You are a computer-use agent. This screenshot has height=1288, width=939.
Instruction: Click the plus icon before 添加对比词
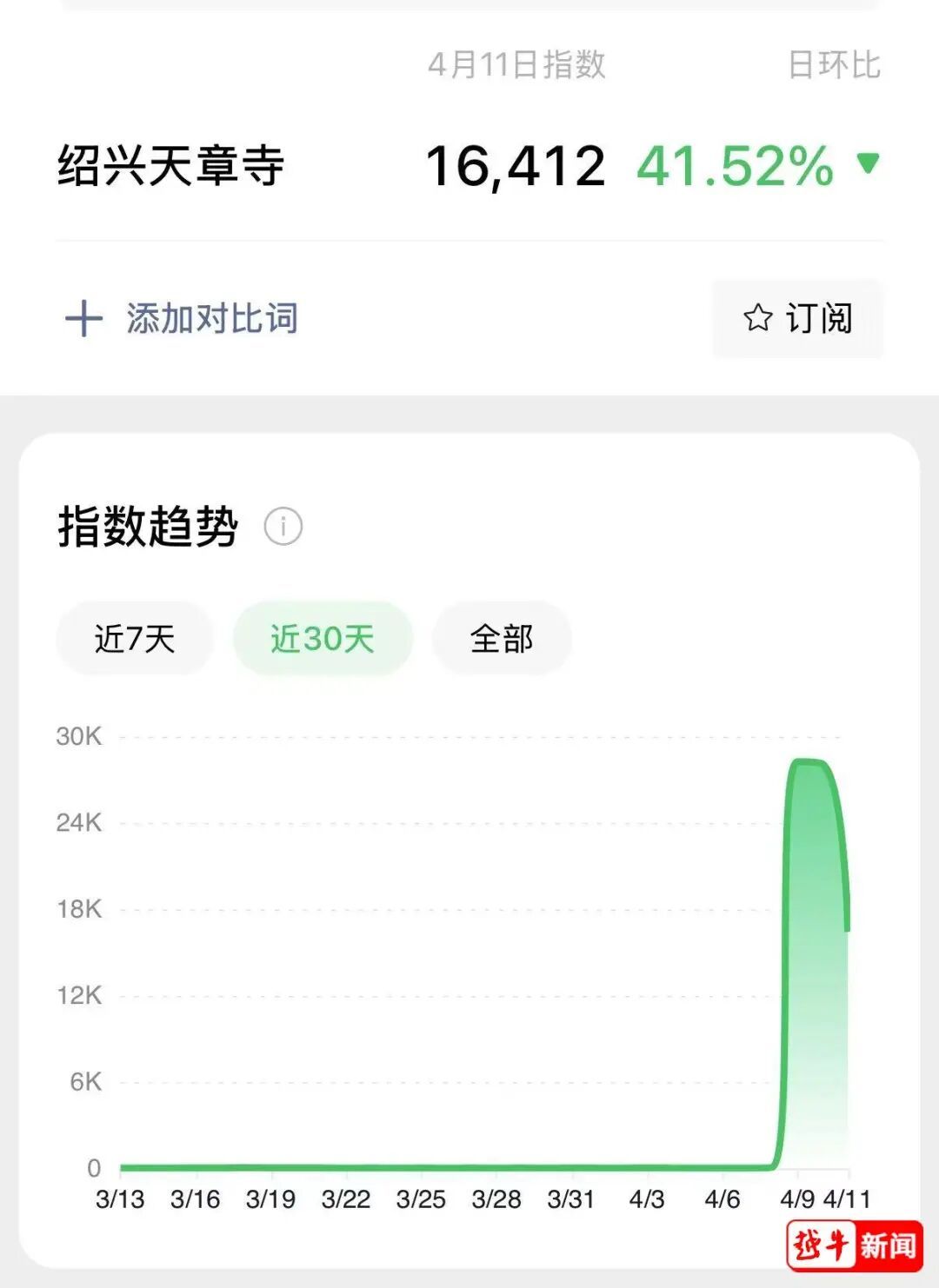tap(83, 319)
